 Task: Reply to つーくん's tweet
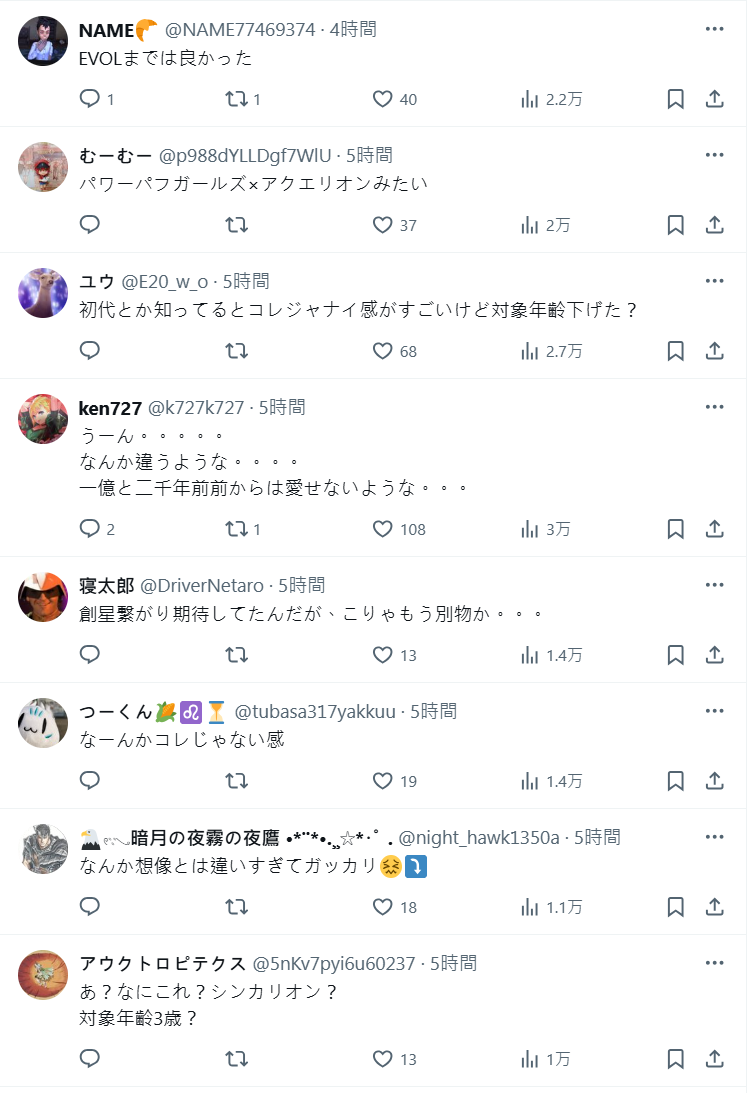pyautogui.click(x=90, y=781)
